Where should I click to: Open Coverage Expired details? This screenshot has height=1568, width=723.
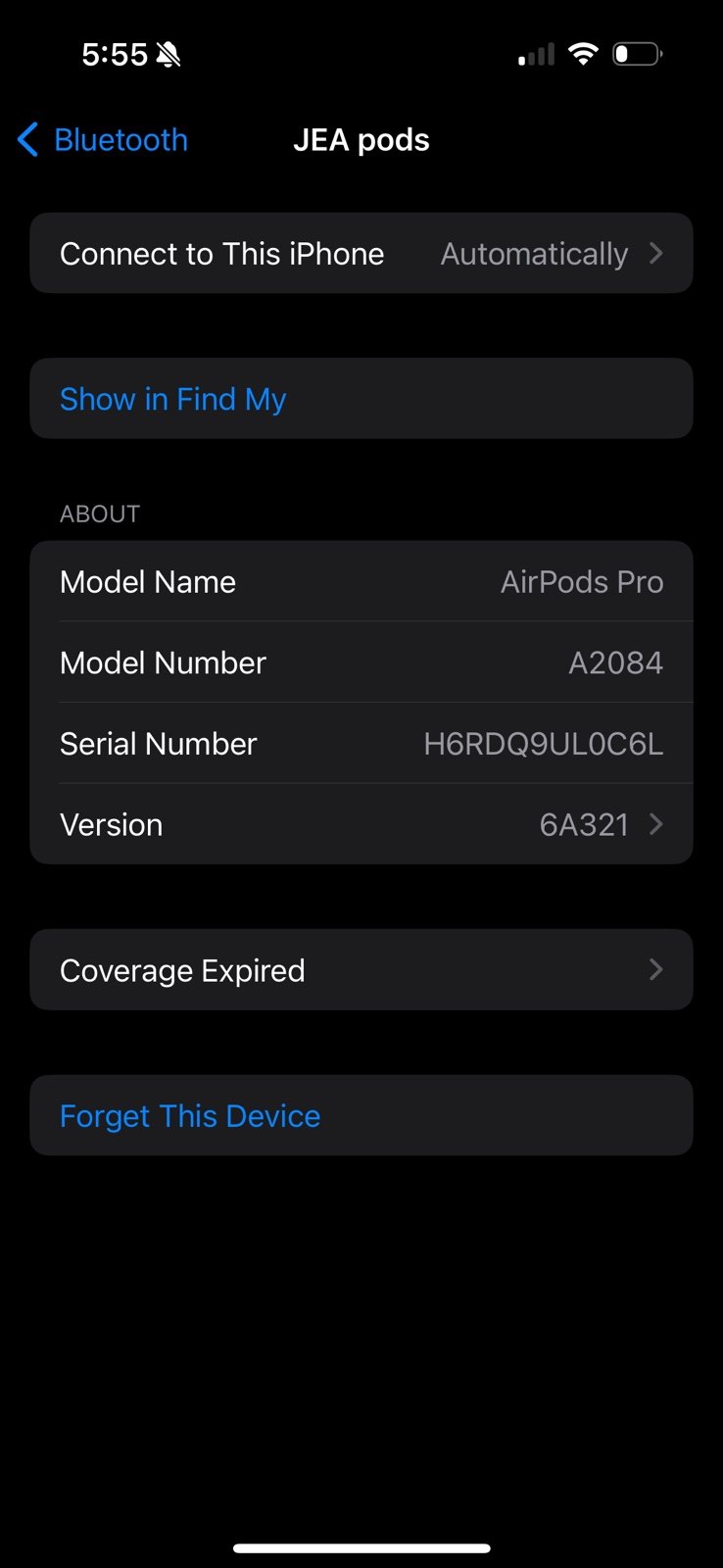pyautogui.click(x=361, y=970)
